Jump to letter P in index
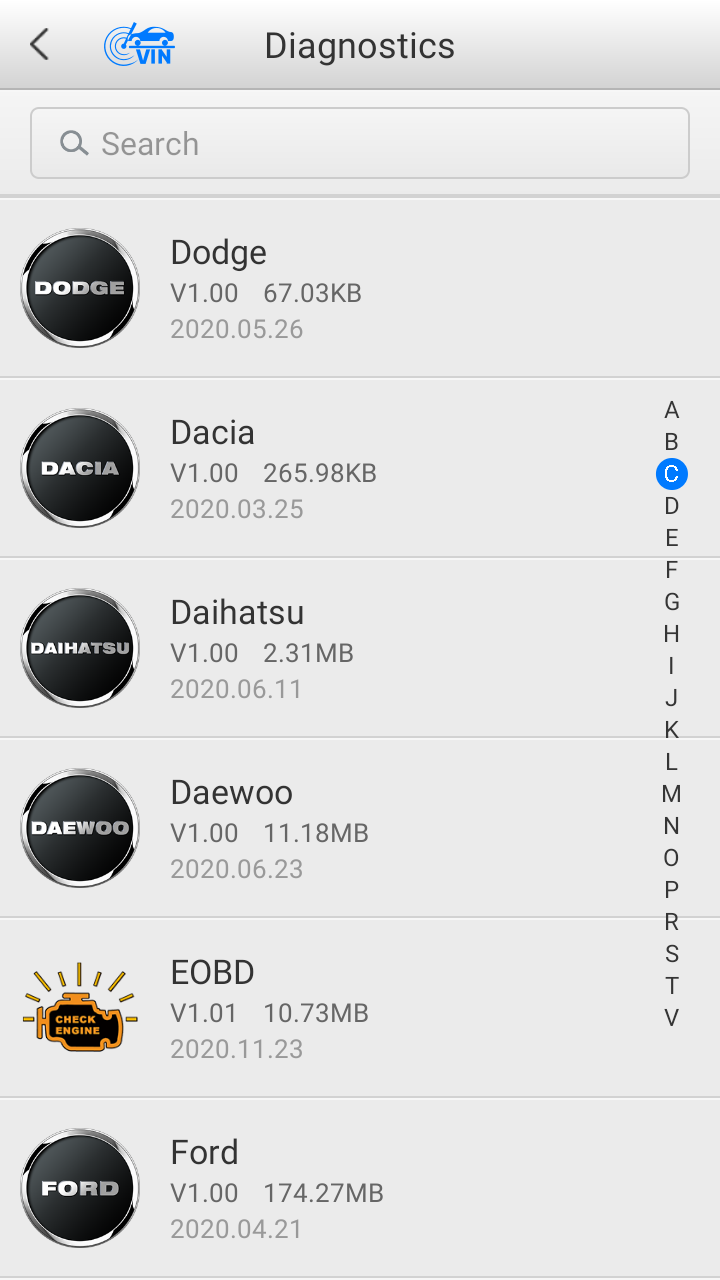 672,890
